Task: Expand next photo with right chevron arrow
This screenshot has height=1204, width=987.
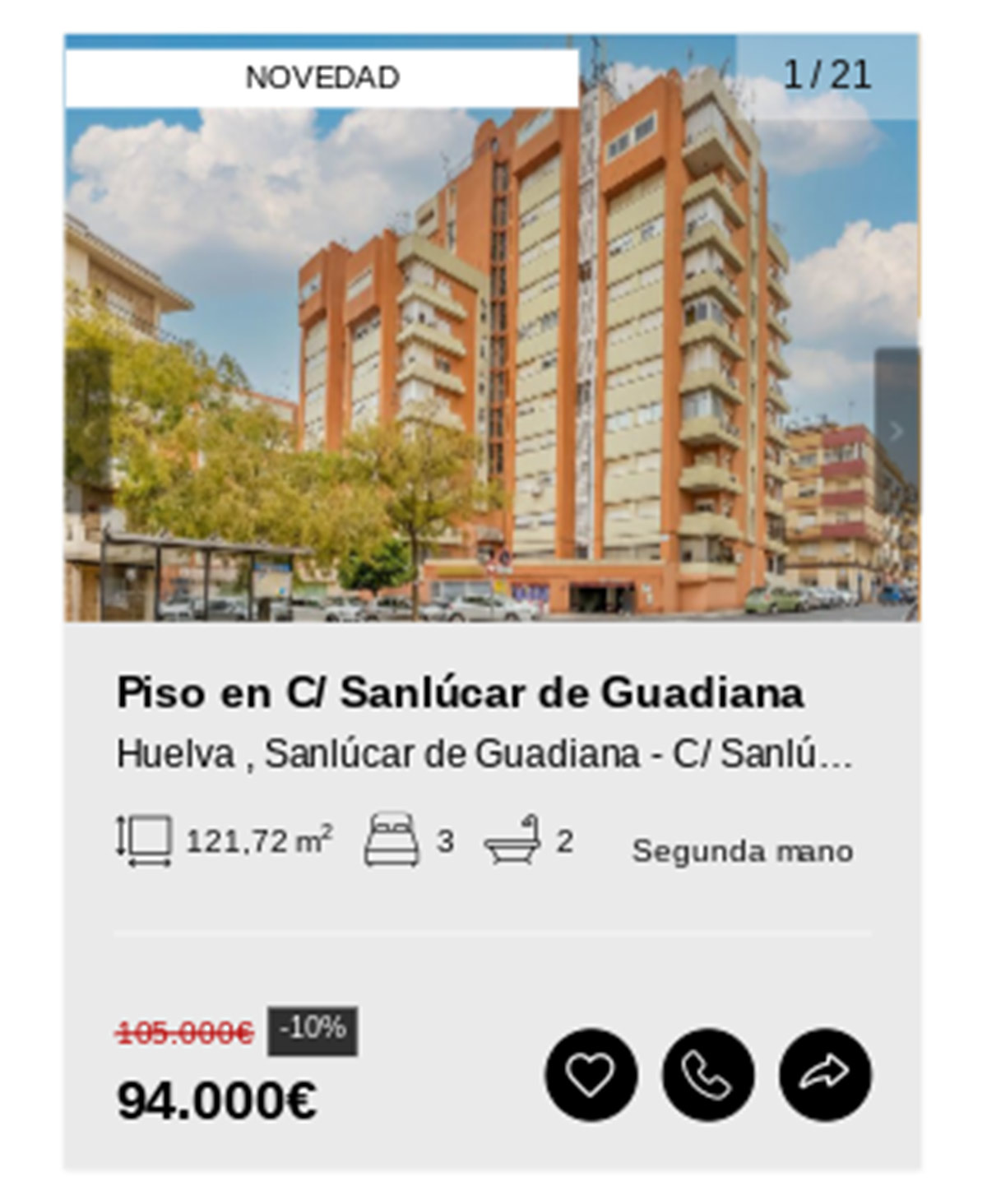Action: (897, 431)
